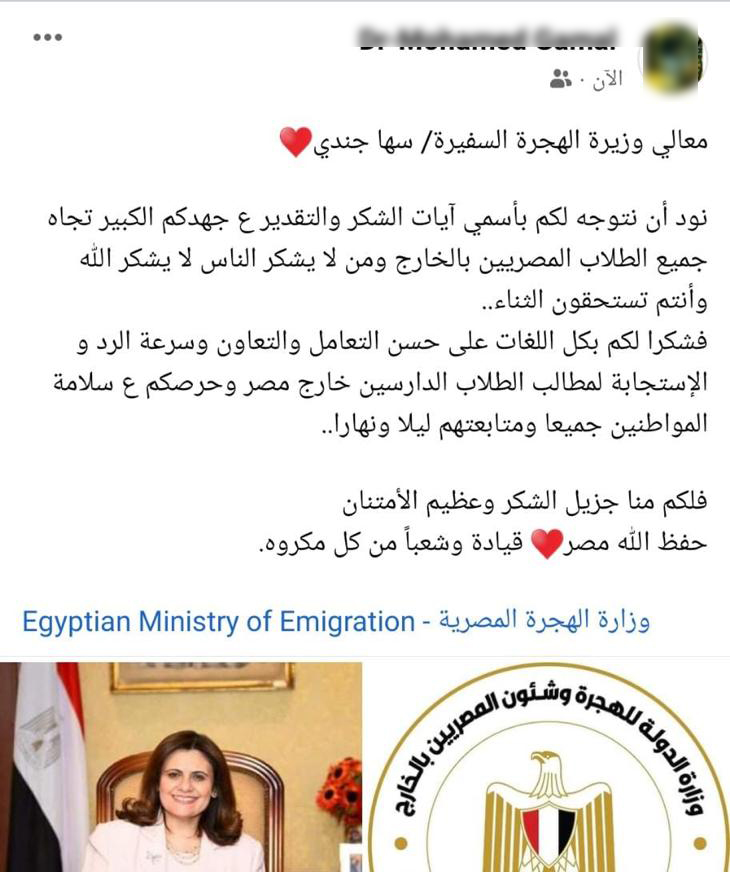Open the post's three-dot options menu
The width and height of the screenshot is (730, 872).
pyautogui.click(x=48, y=38)
